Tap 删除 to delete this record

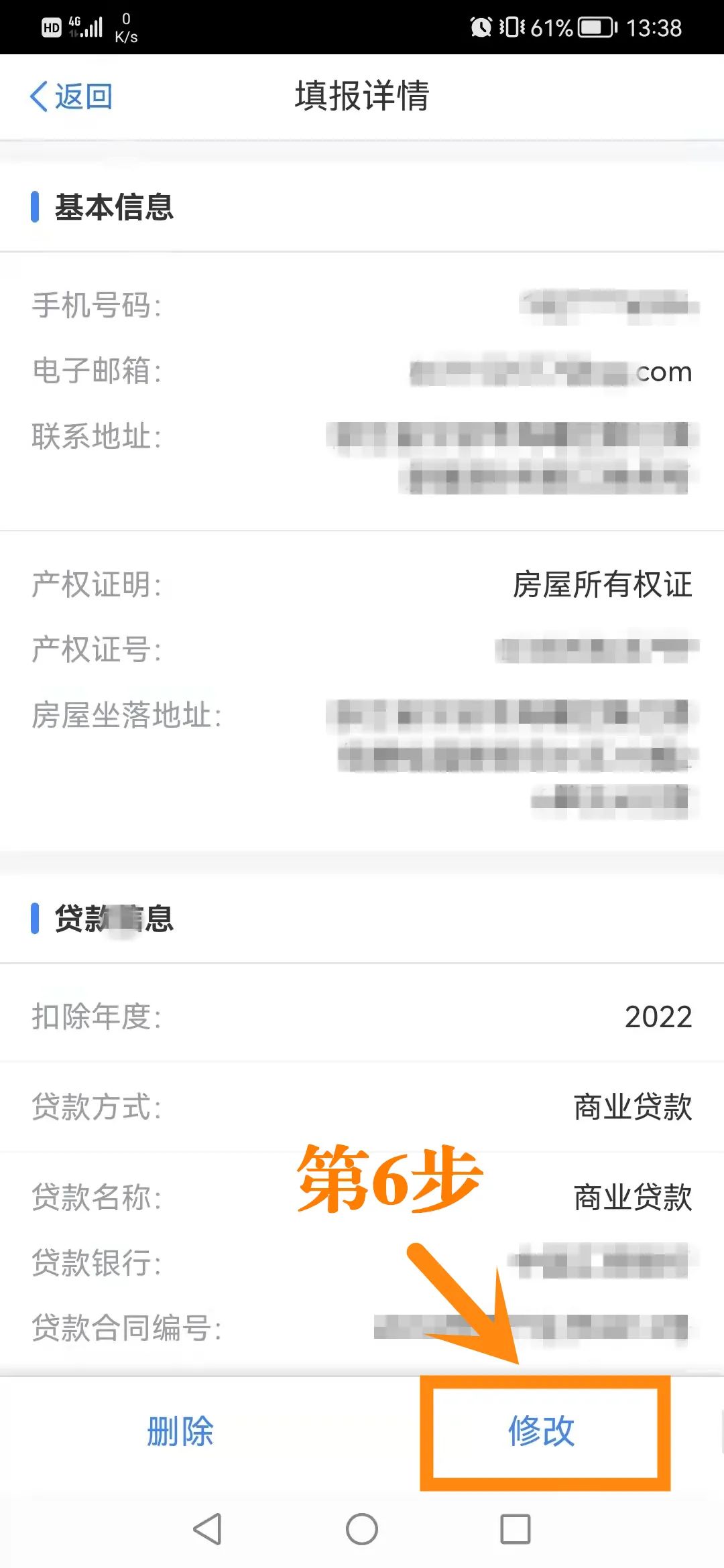(x=180, y=1432)
